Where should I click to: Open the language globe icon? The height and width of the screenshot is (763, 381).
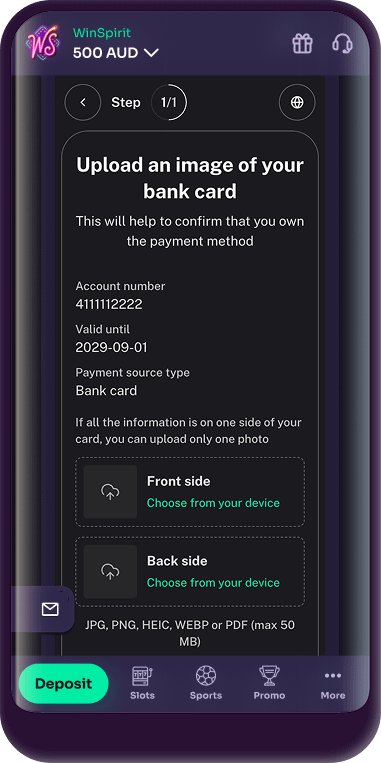click(x=297, y=102)
